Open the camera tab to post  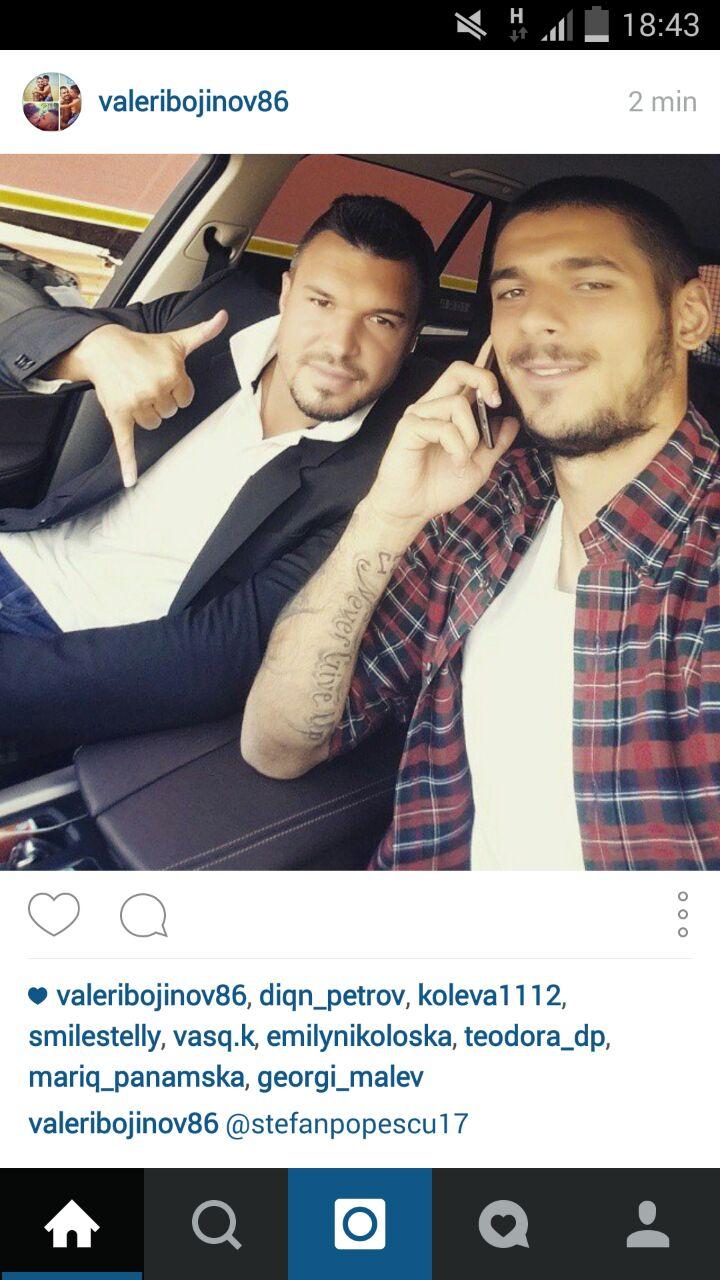(360, 1224)
